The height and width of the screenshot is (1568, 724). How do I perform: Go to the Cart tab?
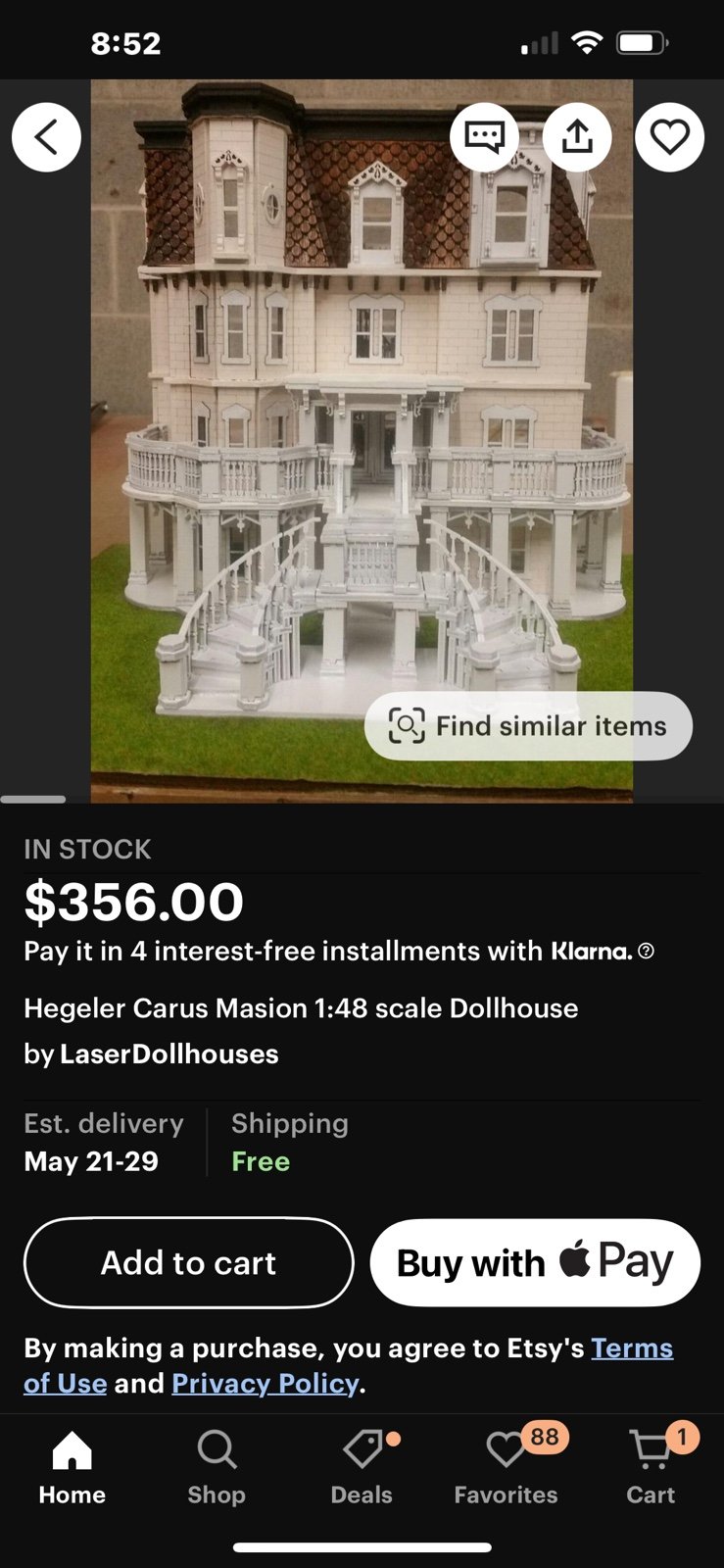click(x=652, y=1467)
